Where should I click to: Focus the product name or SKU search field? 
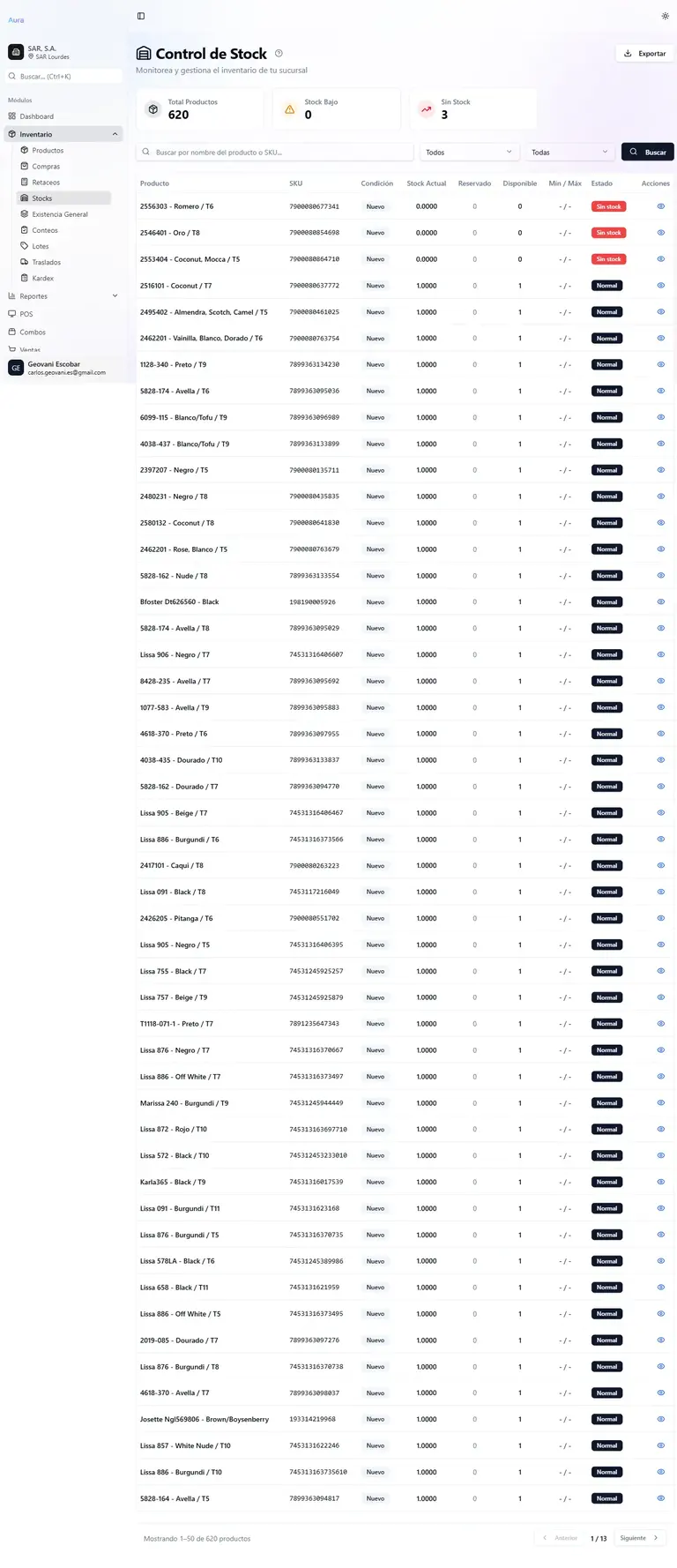(x=275, y=153)
